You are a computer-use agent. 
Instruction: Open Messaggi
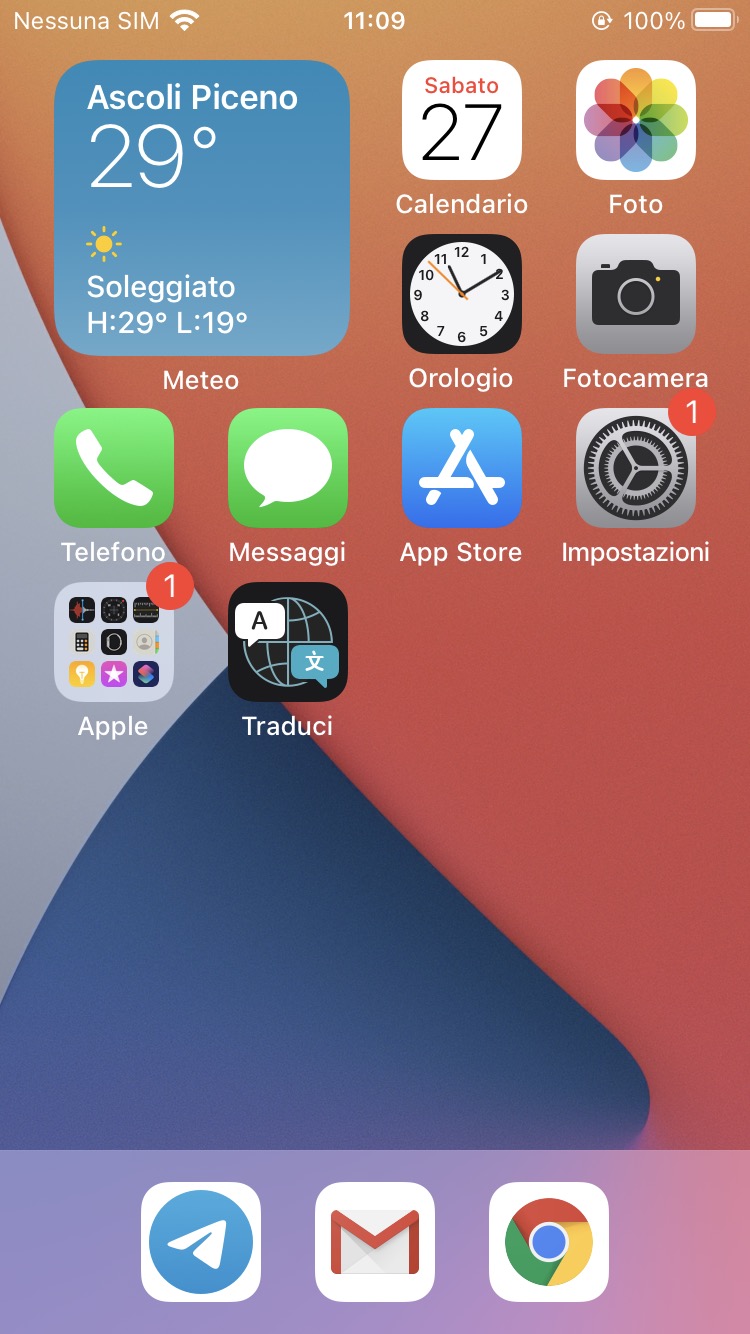[x=287, y=468]
